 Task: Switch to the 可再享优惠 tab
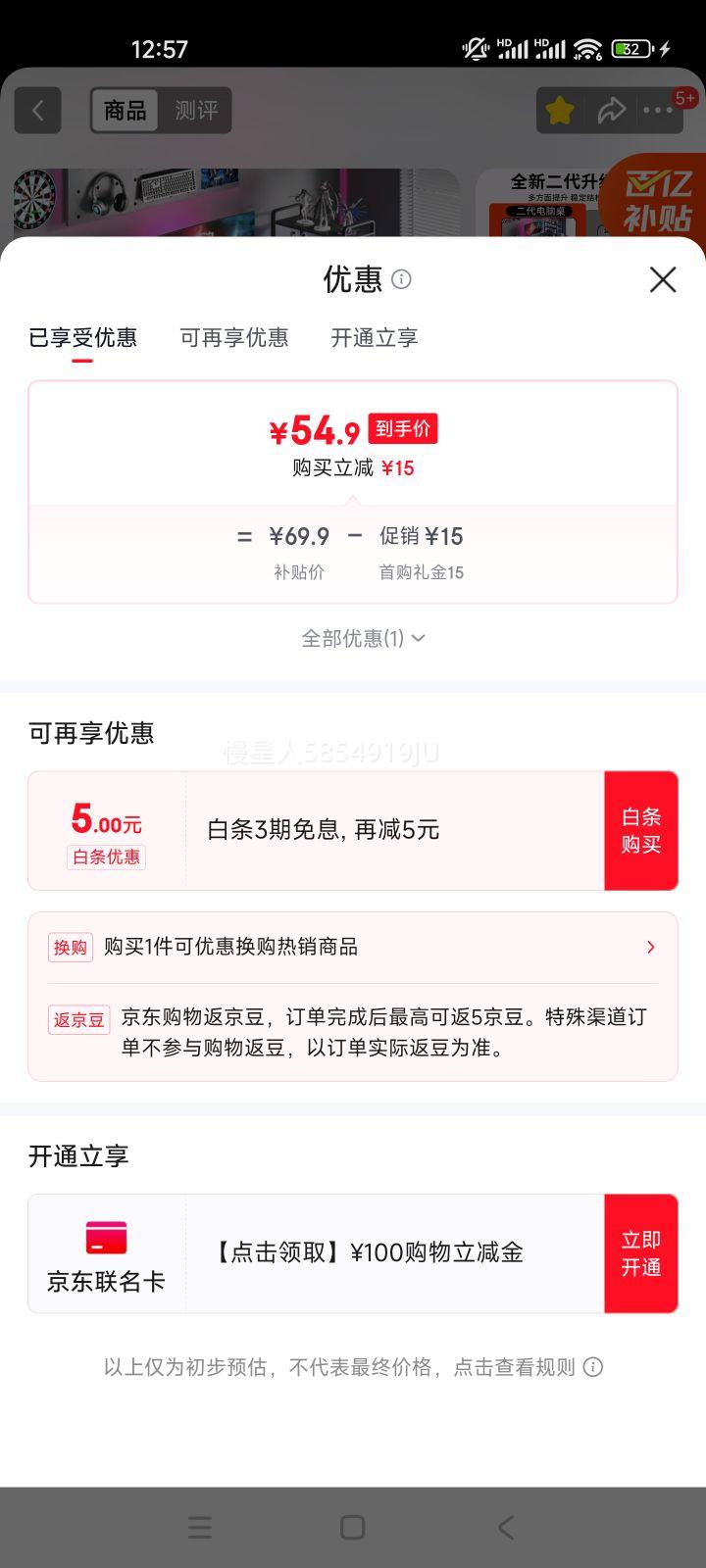tap(234, 338)
